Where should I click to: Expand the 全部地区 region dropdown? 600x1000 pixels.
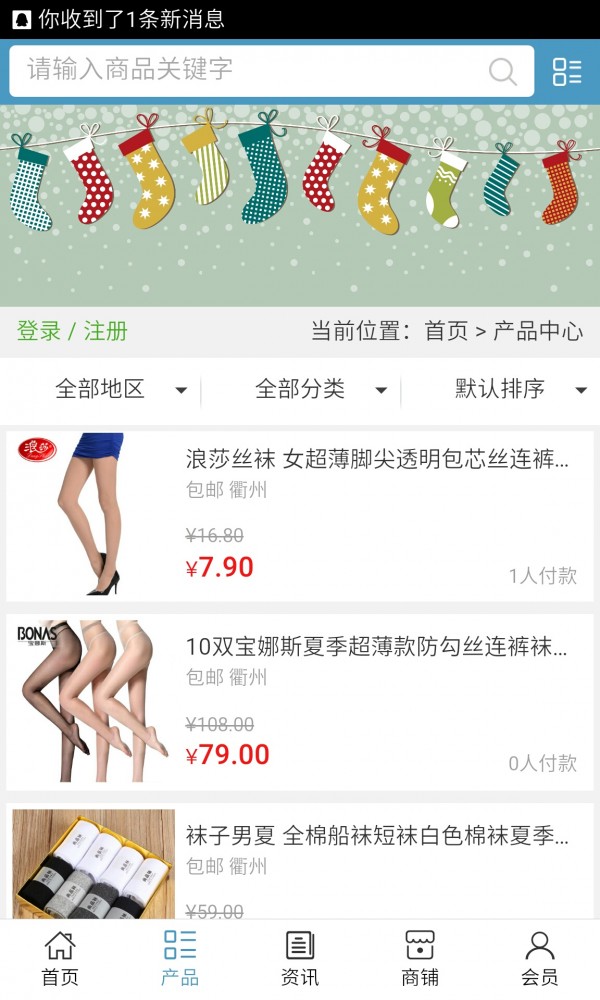pos(120,389)
